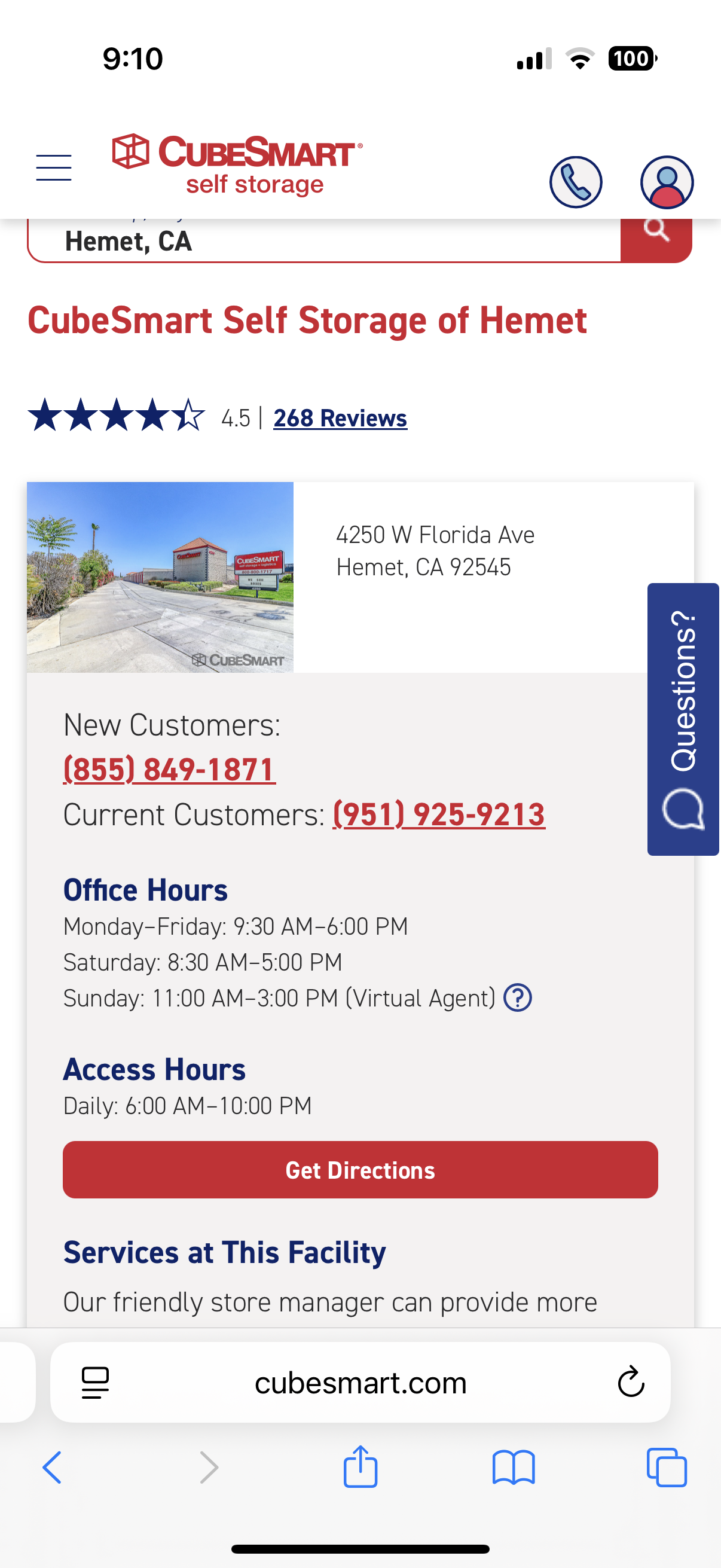Share this page via Safari share icon
Screen dimensions: 721x1568
click(x=360, y=1466)
